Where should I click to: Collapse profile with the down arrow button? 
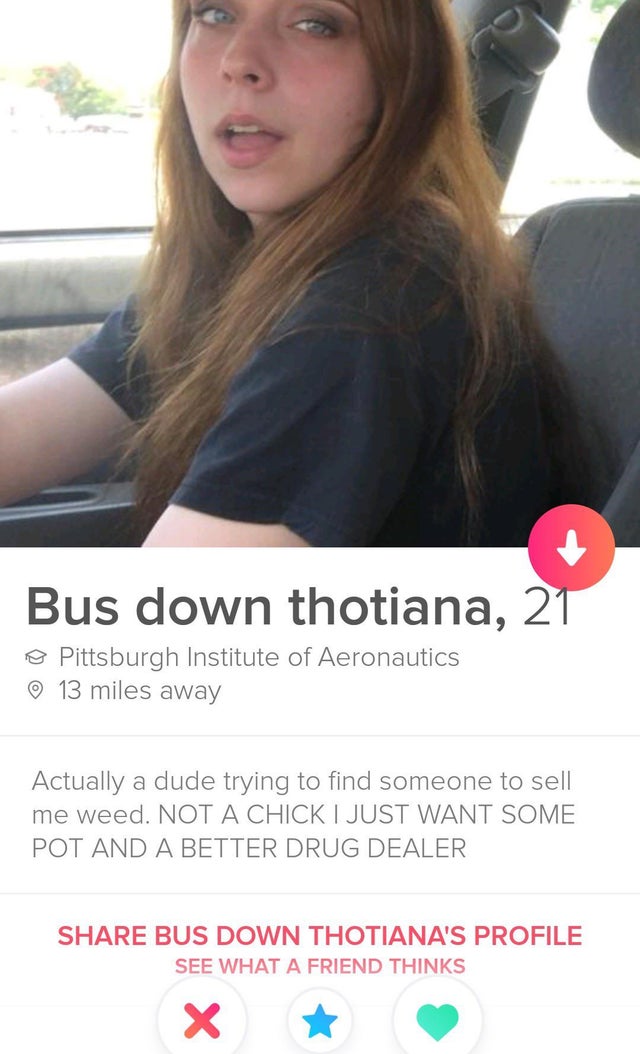(x=571, y=547)
